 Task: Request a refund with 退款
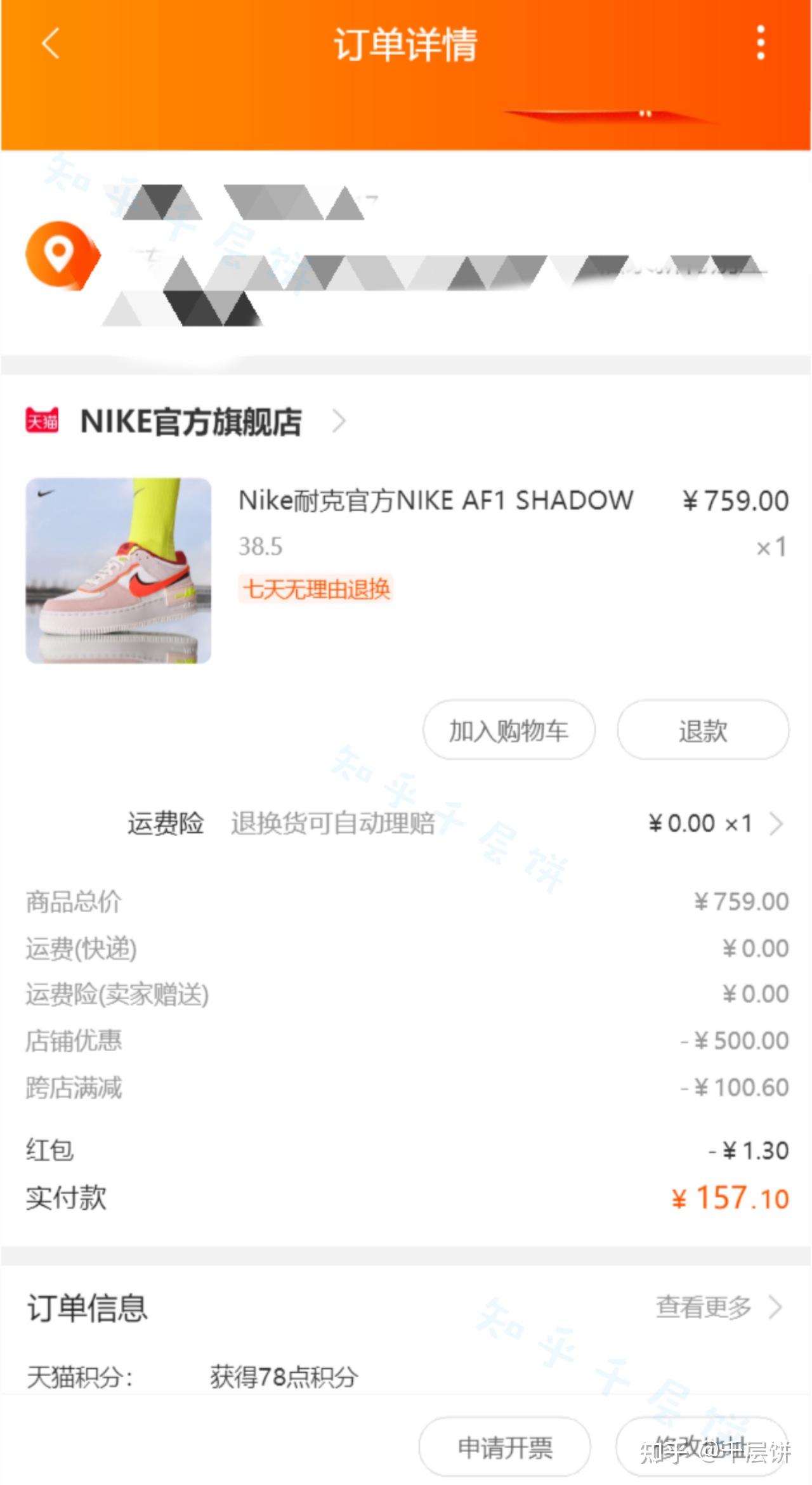click(x=702, y=730)
